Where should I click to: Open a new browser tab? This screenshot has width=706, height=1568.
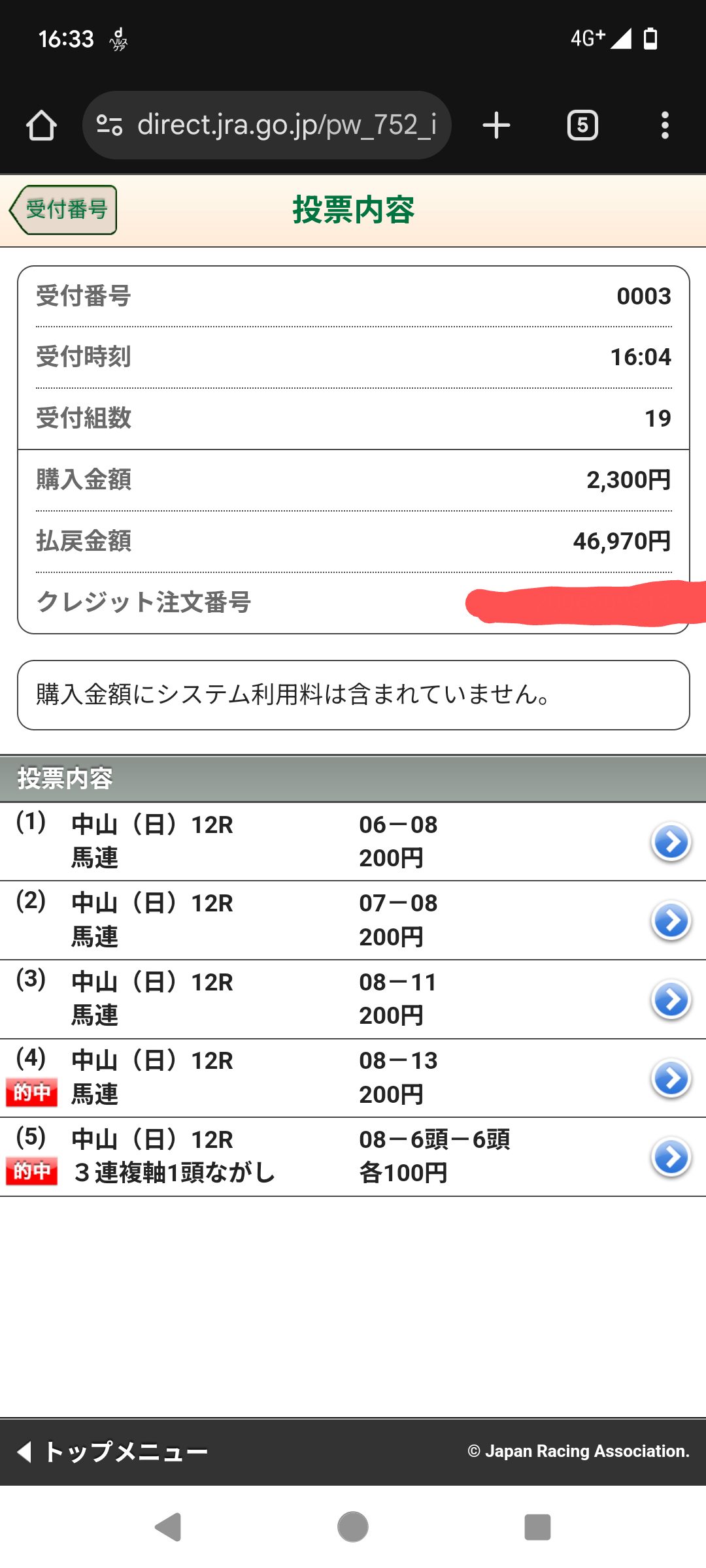496,125
